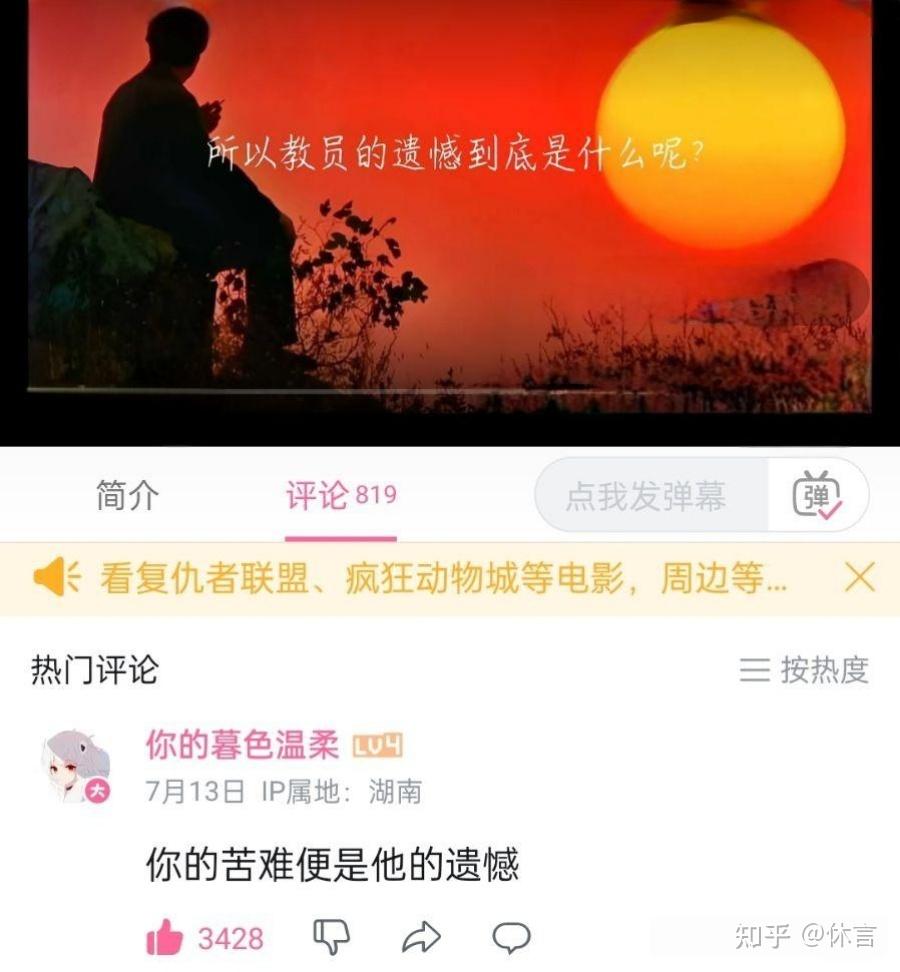Open 你的暮色温柔's avatar
Viewport: 900px width, 972px height.
click(x=75, y=765)
